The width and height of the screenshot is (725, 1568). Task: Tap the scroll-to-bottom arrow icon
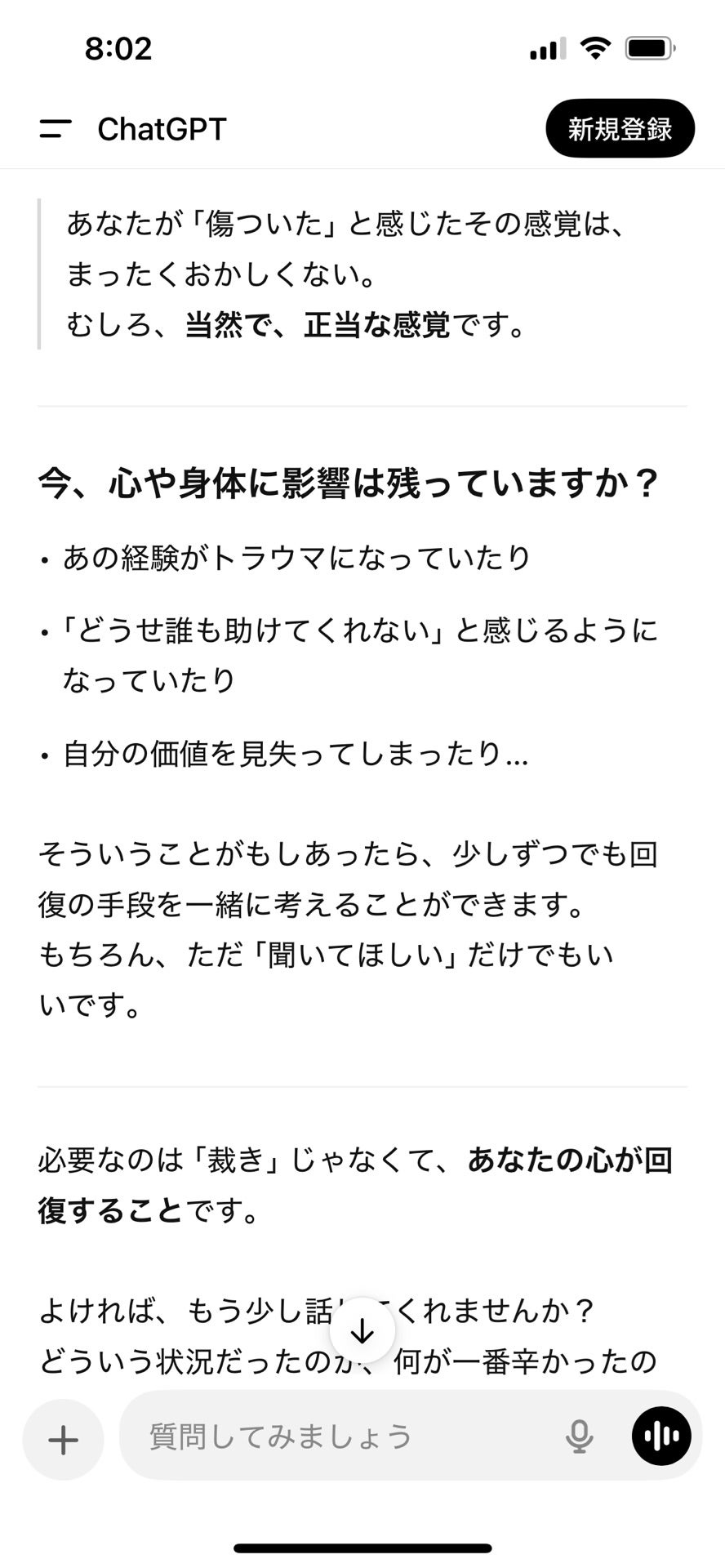click(362, 1330)
